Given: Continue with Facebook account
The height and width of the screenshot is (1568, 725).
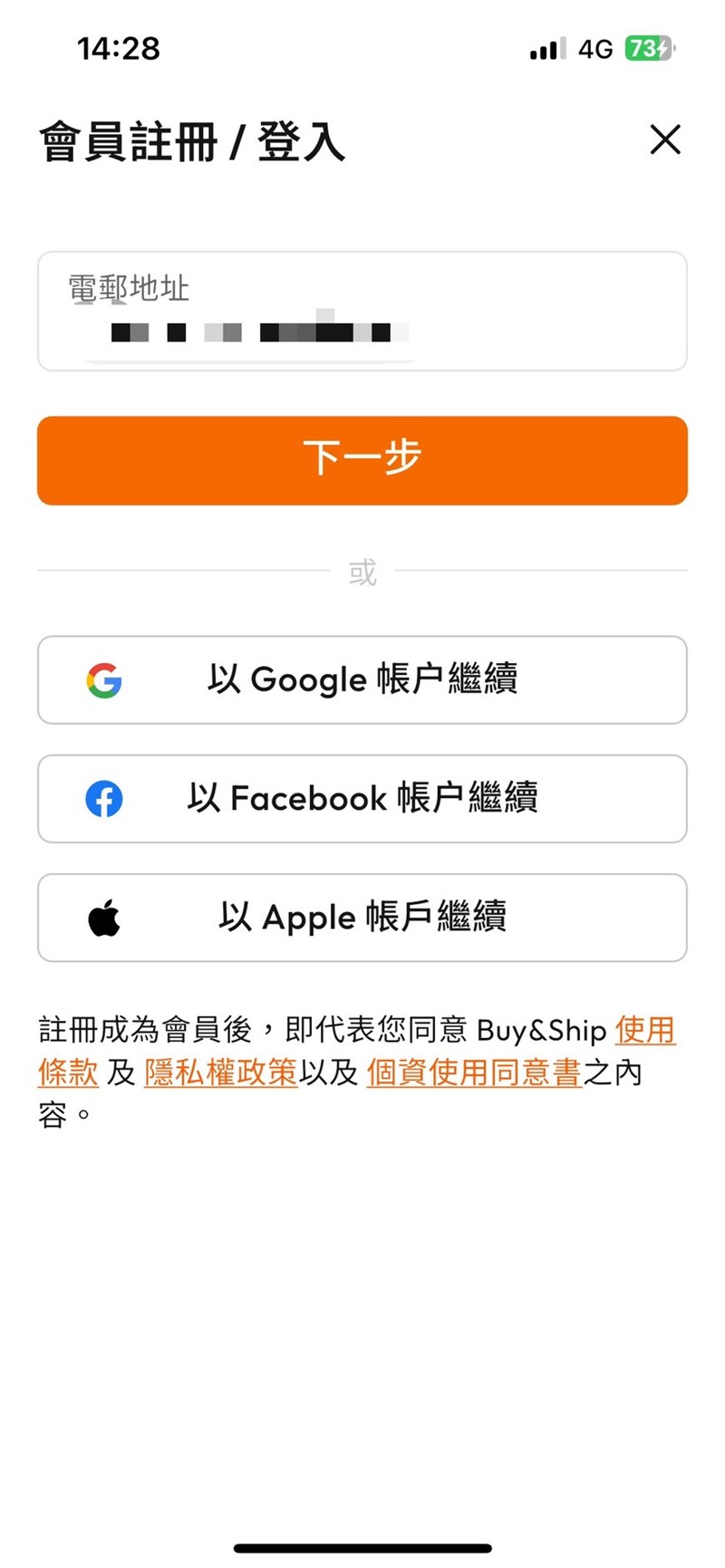Looking at the screenshot, I should [x=362, y=799].
